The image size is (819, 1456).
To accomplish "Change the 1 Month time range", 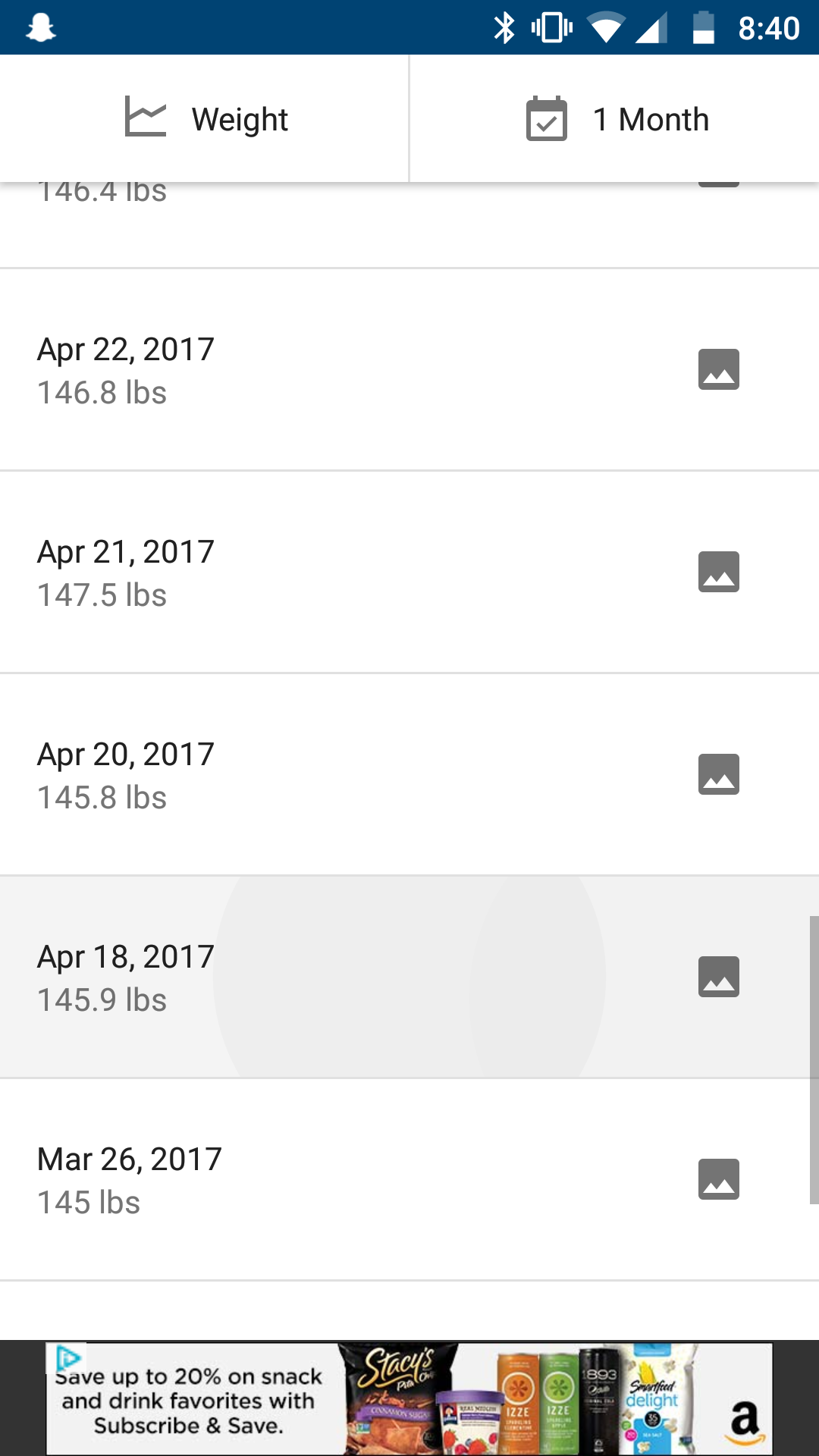I will tap(616, 119).
